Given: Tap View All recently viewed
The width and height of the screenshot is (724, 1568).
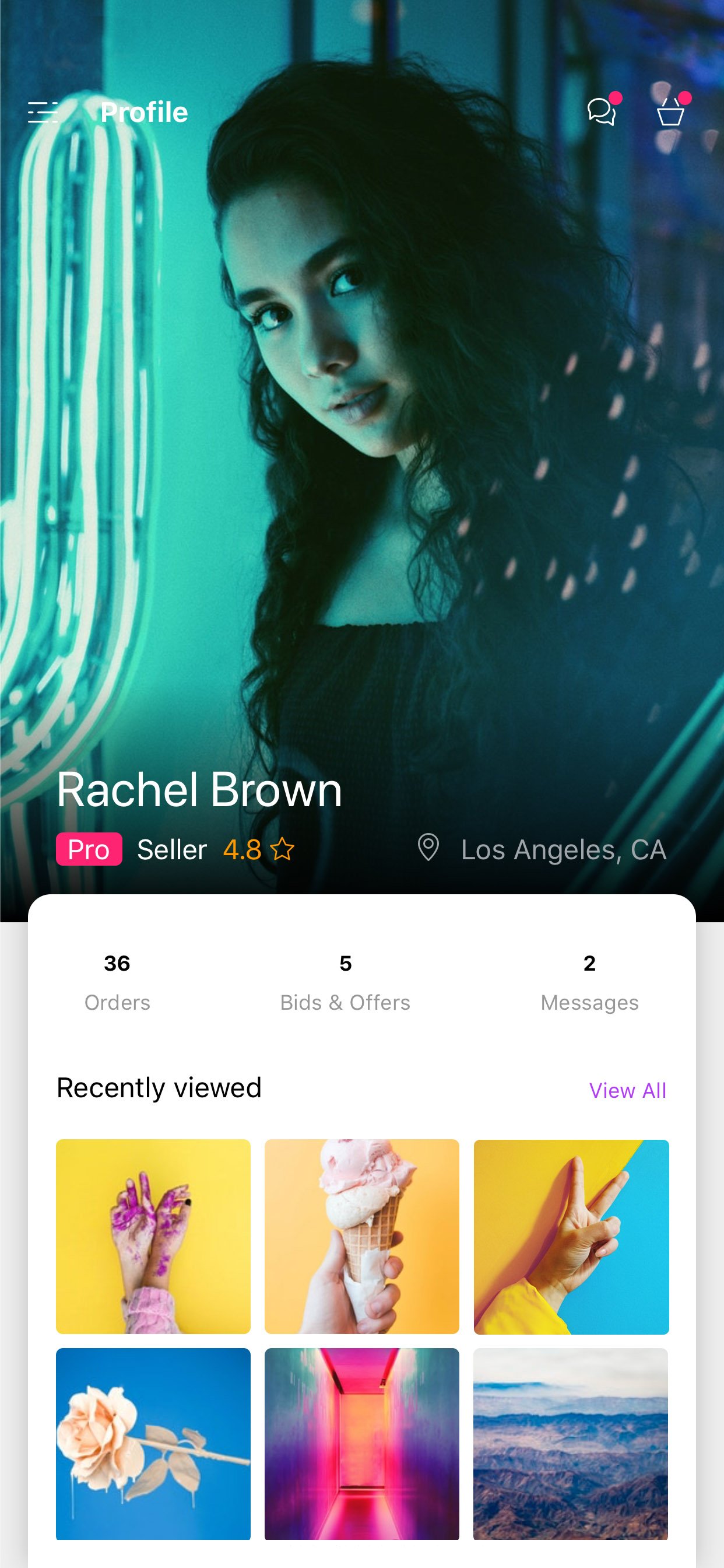Looking at the screenshot, I should pos(627,1090).
